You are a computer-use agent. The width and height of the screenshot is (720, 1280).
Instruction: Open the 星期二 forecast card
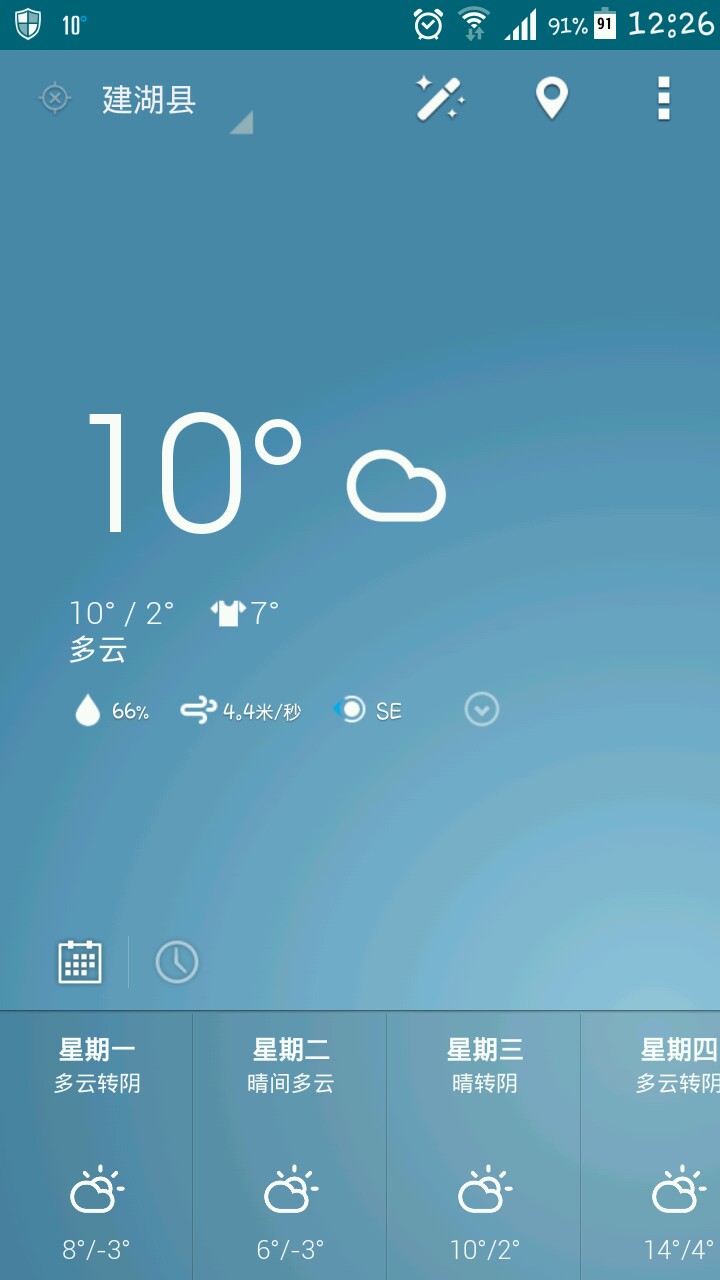(x=290, y=1145)
